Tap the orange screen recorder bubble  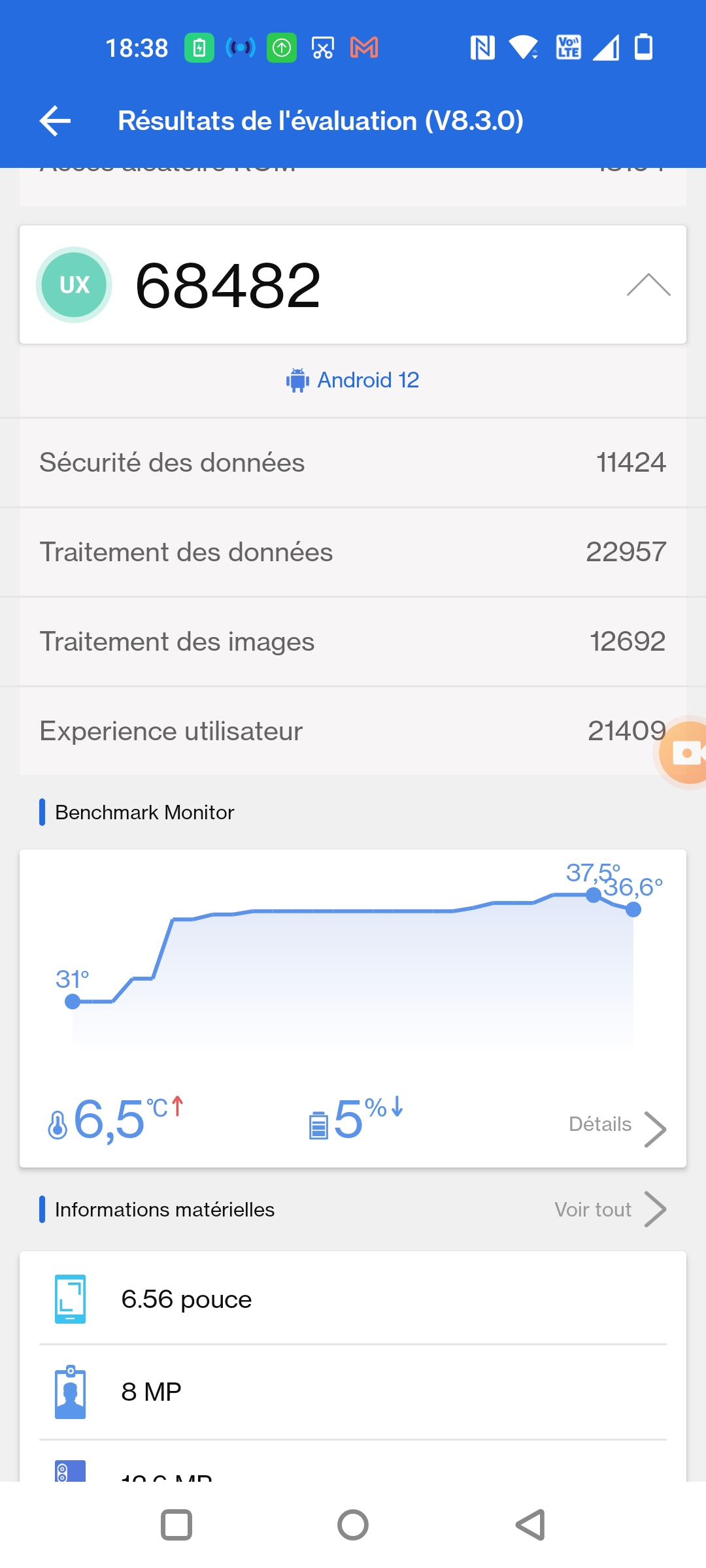click(x=684, y=753)
